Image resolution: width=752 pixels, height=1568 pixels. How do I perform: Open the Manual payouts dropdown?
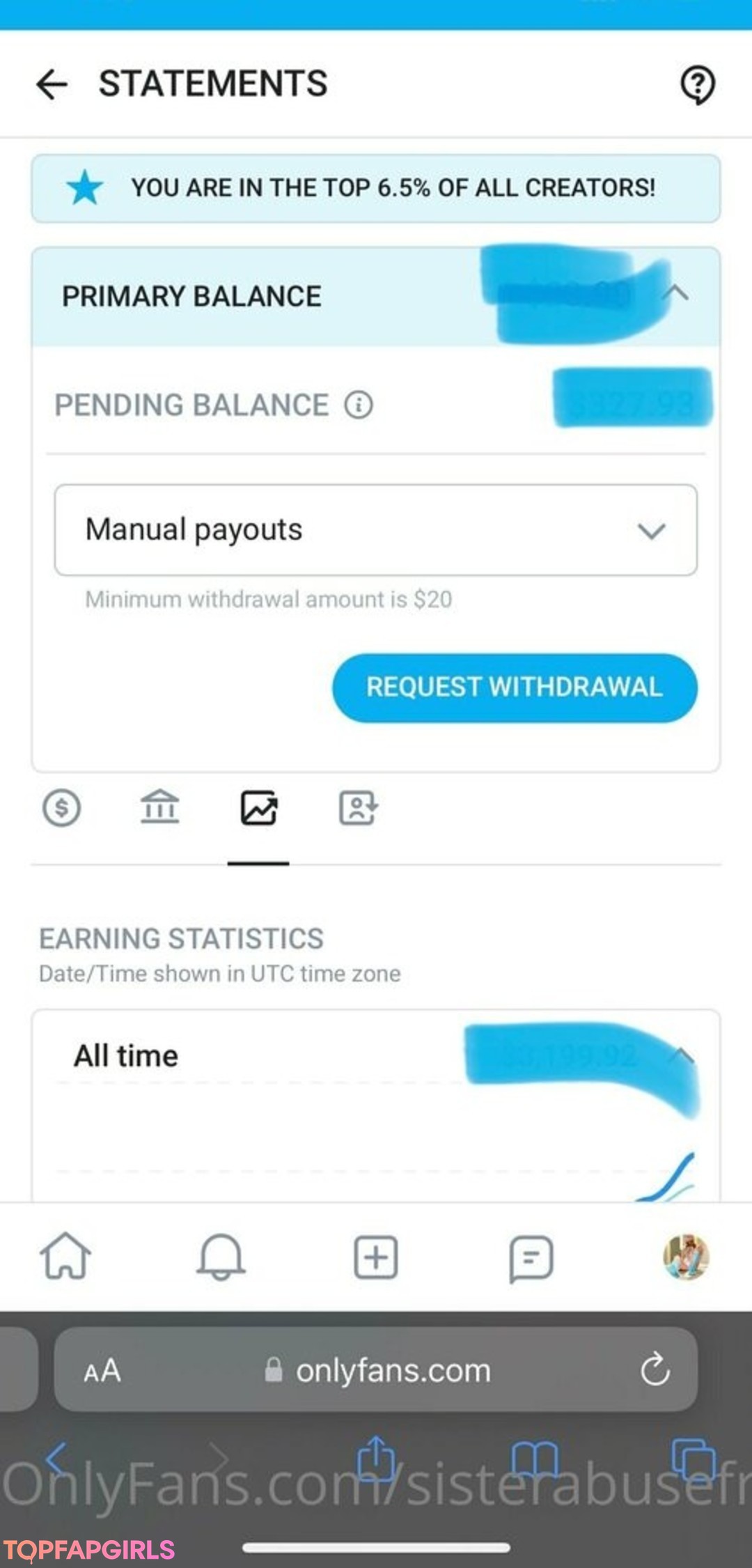tap(376, 530)
